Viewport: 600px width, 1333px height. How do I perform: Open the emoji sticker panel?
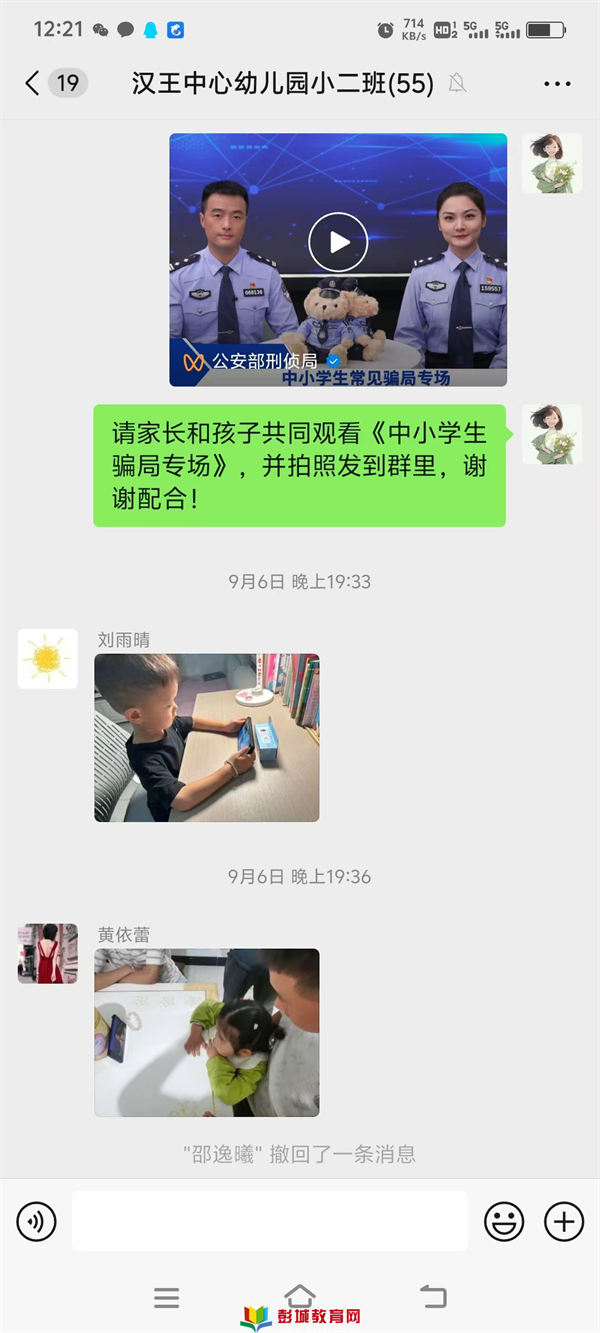tap(504, 1221)
